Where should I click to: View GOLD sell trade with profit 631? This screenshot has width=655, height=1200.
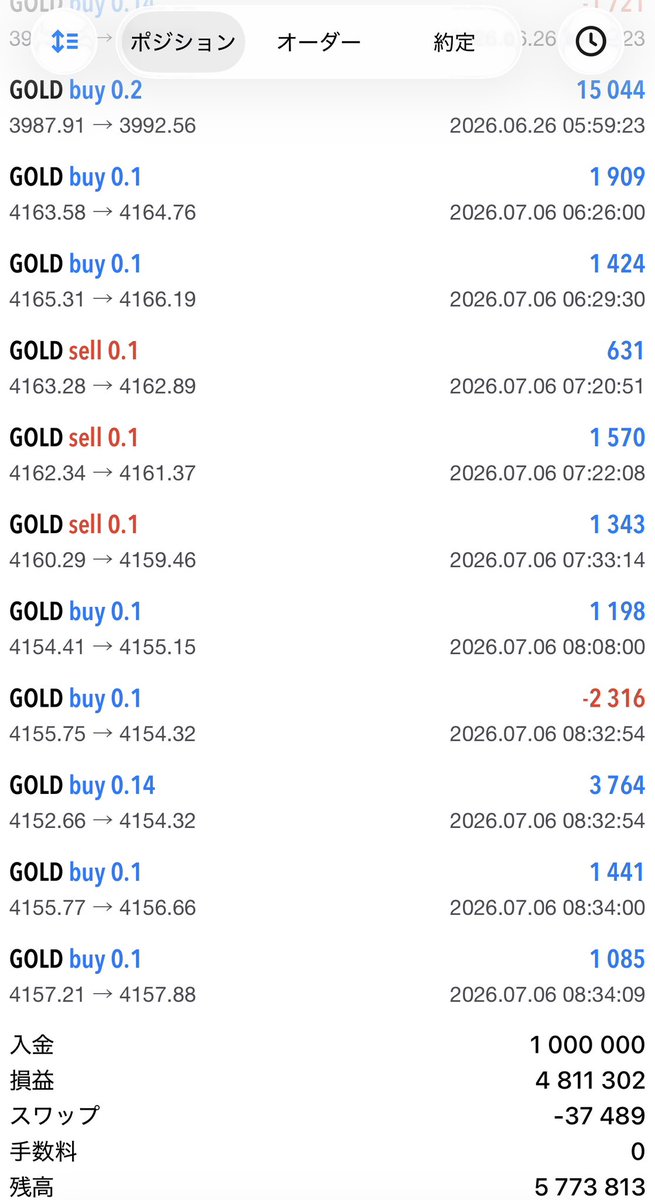[327, 368]
